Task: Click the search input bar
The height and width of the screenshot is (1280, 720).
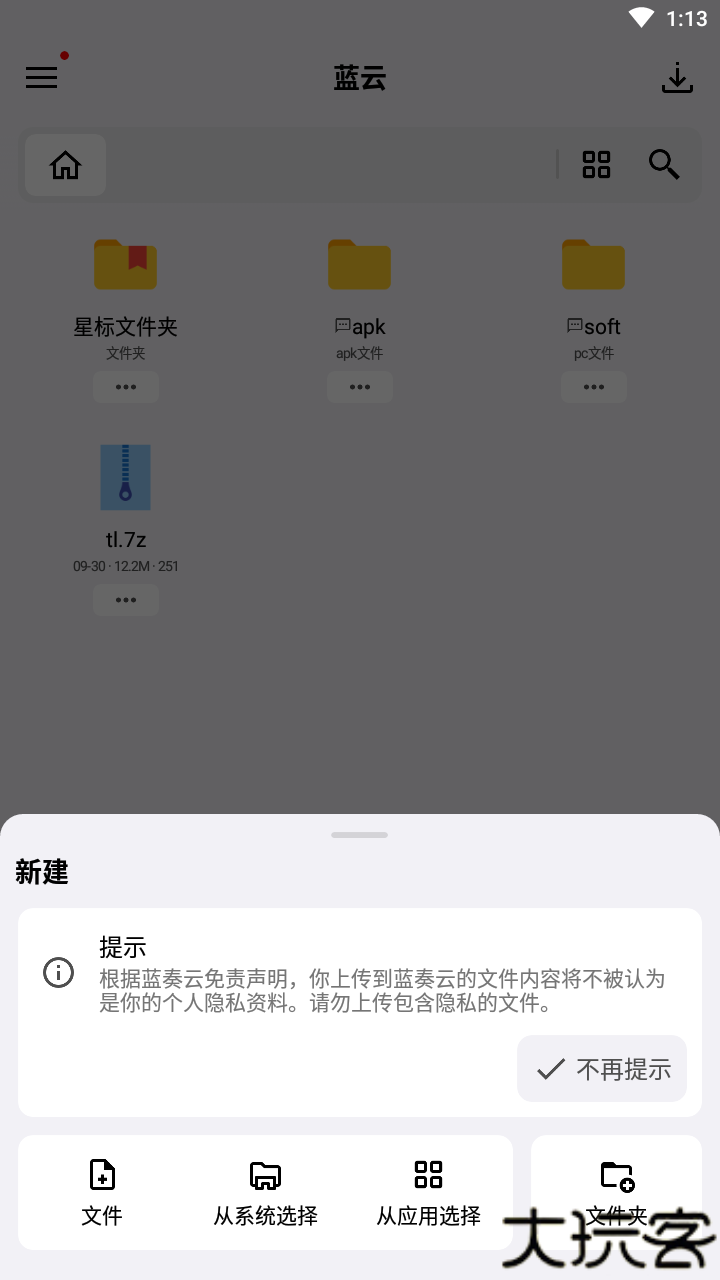Action: click(x=330, y=164)
